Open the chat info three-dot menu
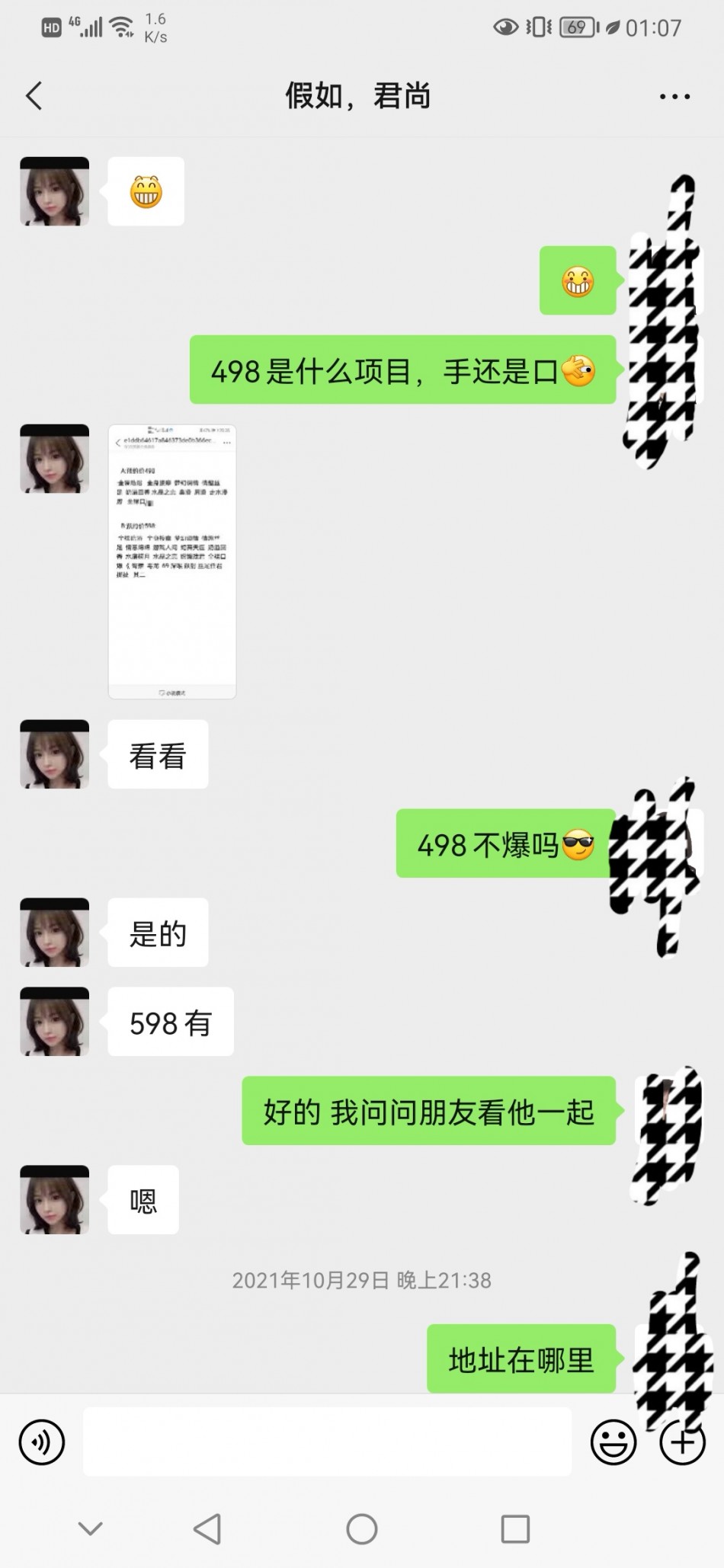The width and height of the screenshot is (724, 1568). pyautogui.click(x=674, y=97)
